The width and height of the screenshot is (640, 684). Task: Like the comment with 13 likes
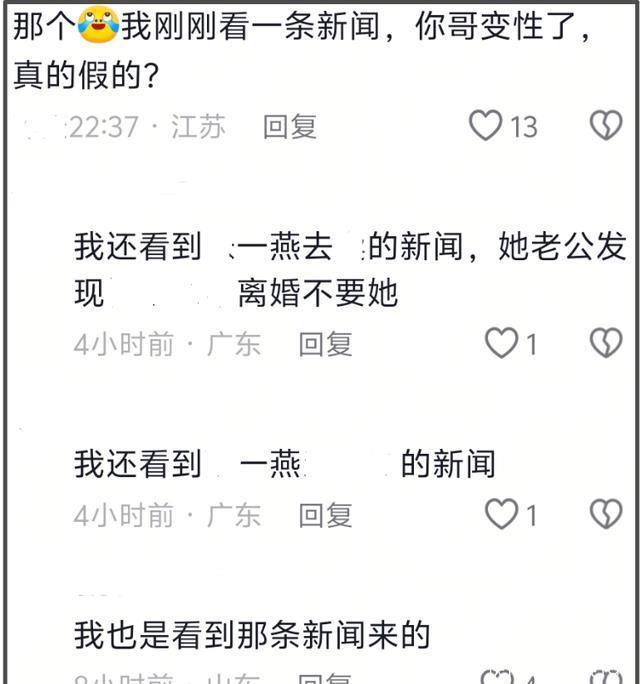(486, 126)
